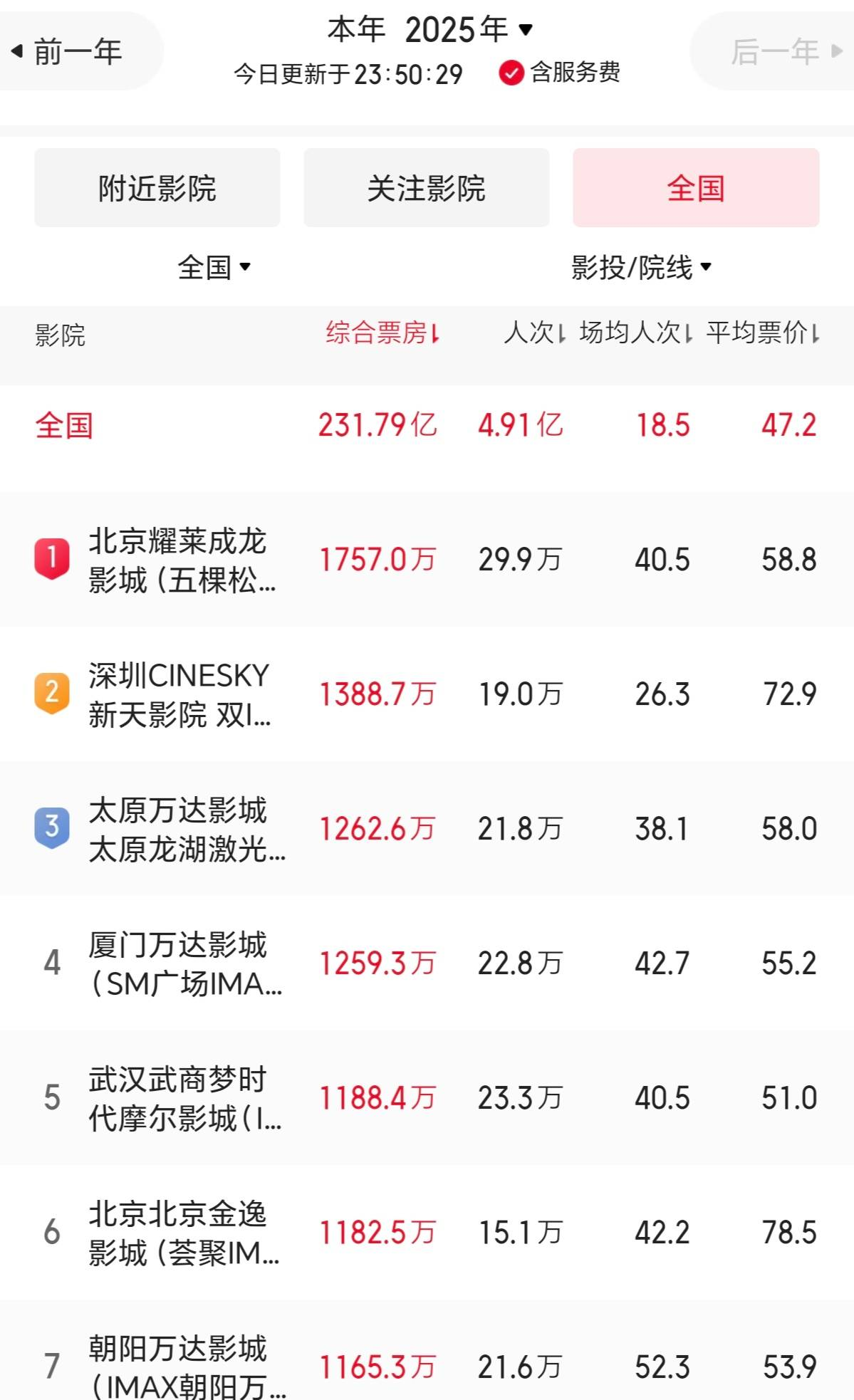Viewport: 854px width, 1400px height.
Task: Switch to the 附近影院 tab
Action: point(157,188)
